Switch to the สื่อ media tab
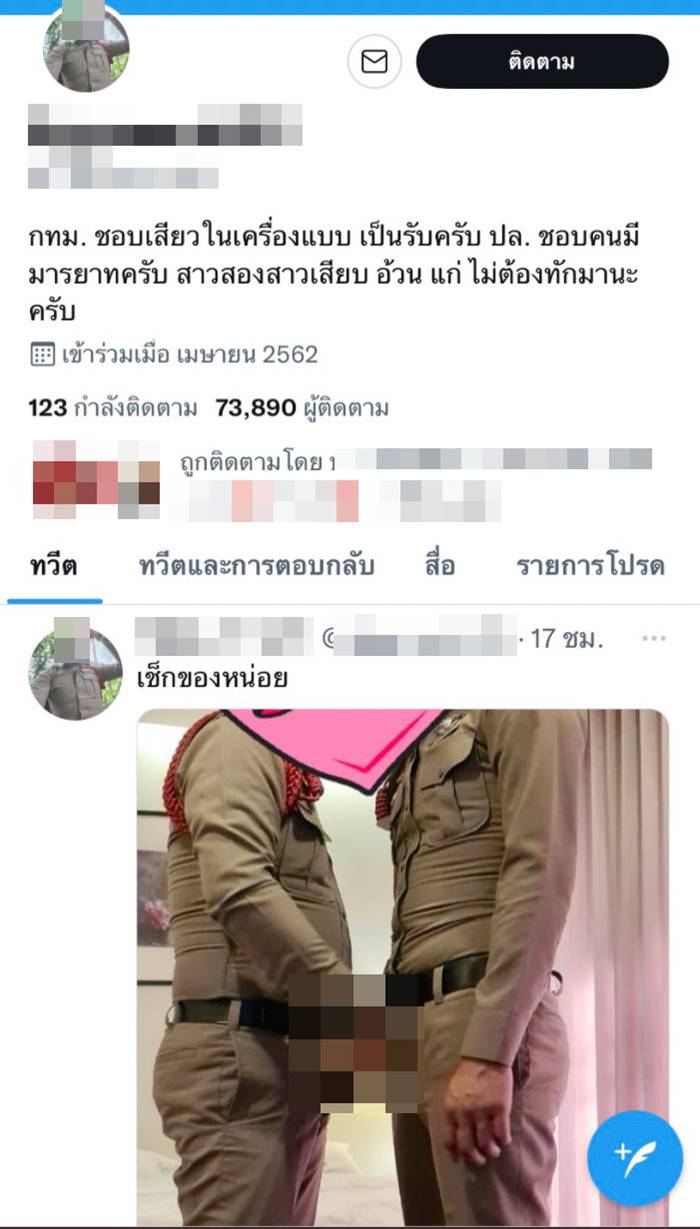This screenshot has height=1229, width=700. (x=438, y=566)
